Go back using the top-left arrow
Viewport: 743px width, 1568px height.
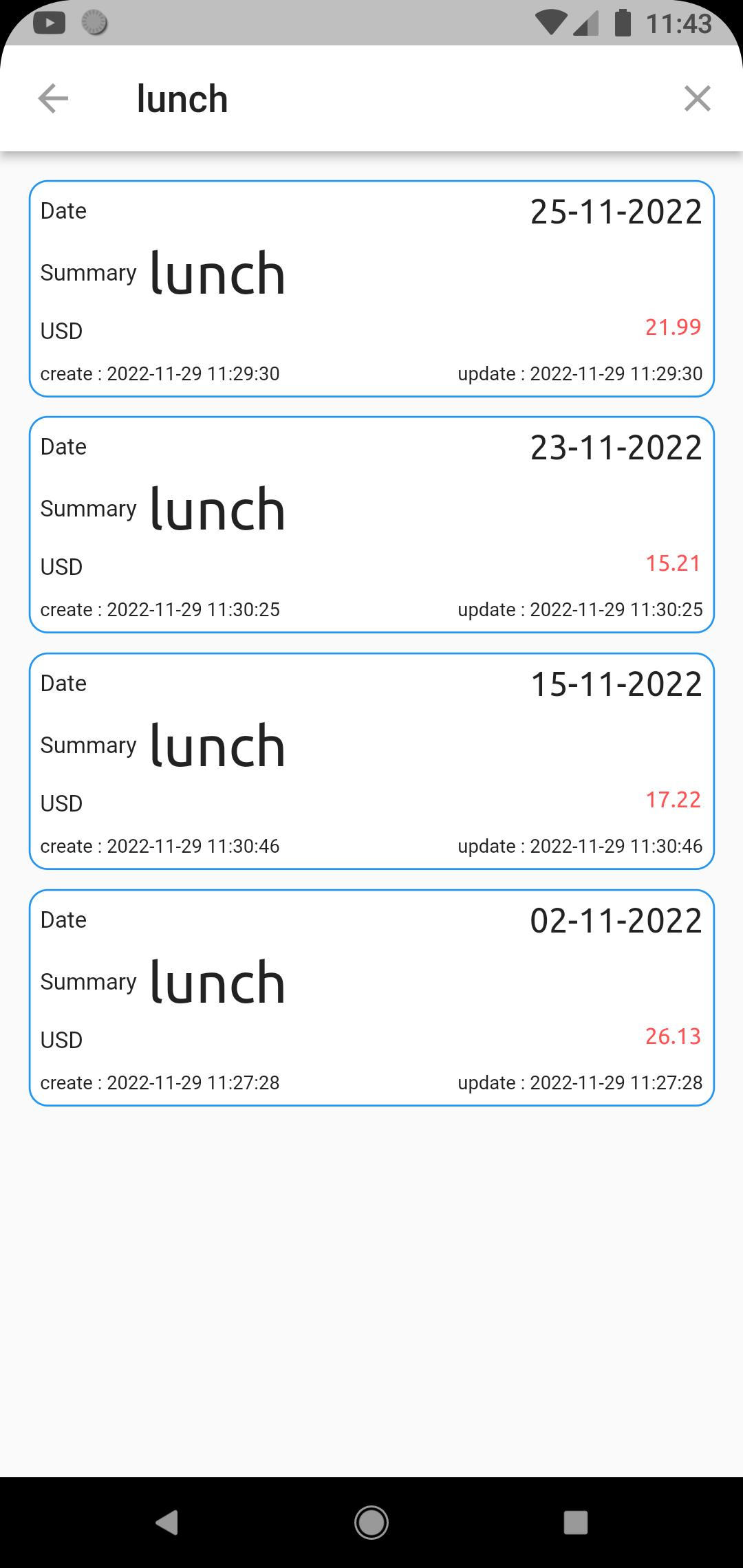coord(53,98)
